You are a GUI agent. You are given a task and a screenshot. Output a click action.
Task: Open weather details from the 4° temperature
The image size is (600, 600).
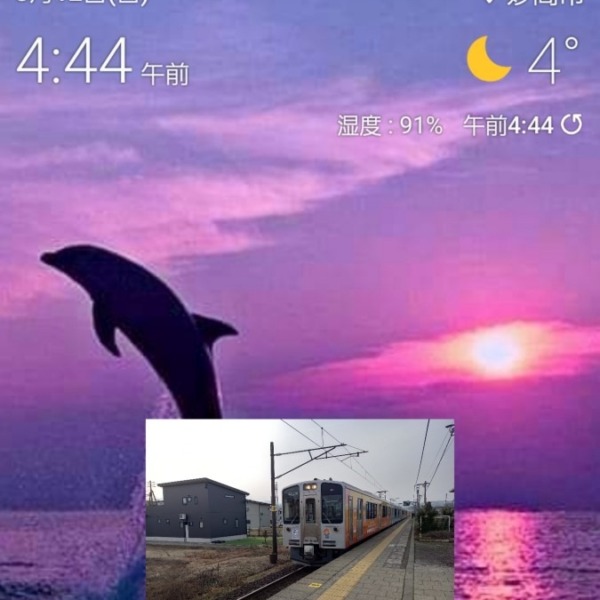click(552, 60)
